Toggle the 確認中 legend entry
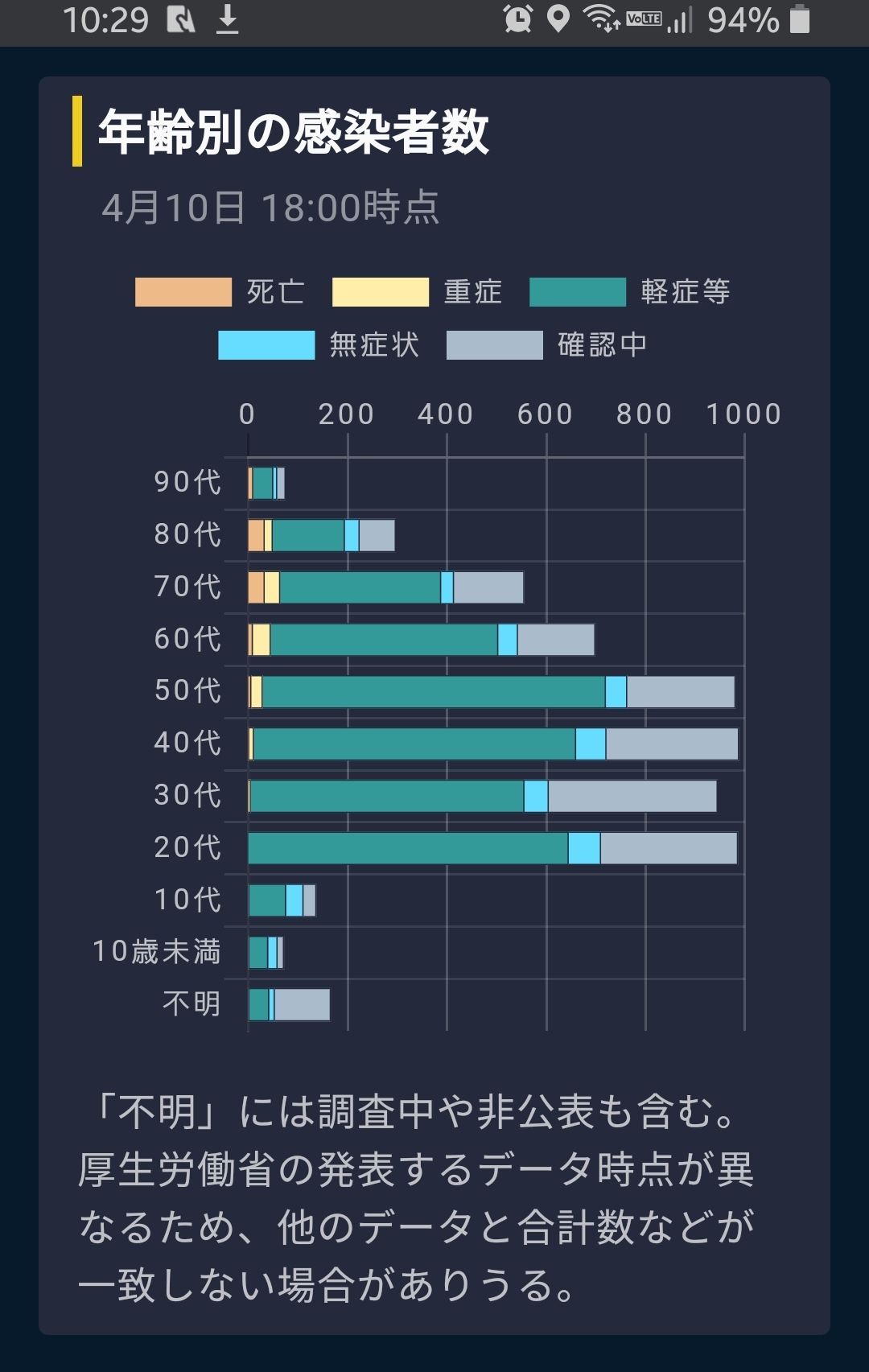This screenshot has width=869, height=1372. tap(548, 345)
